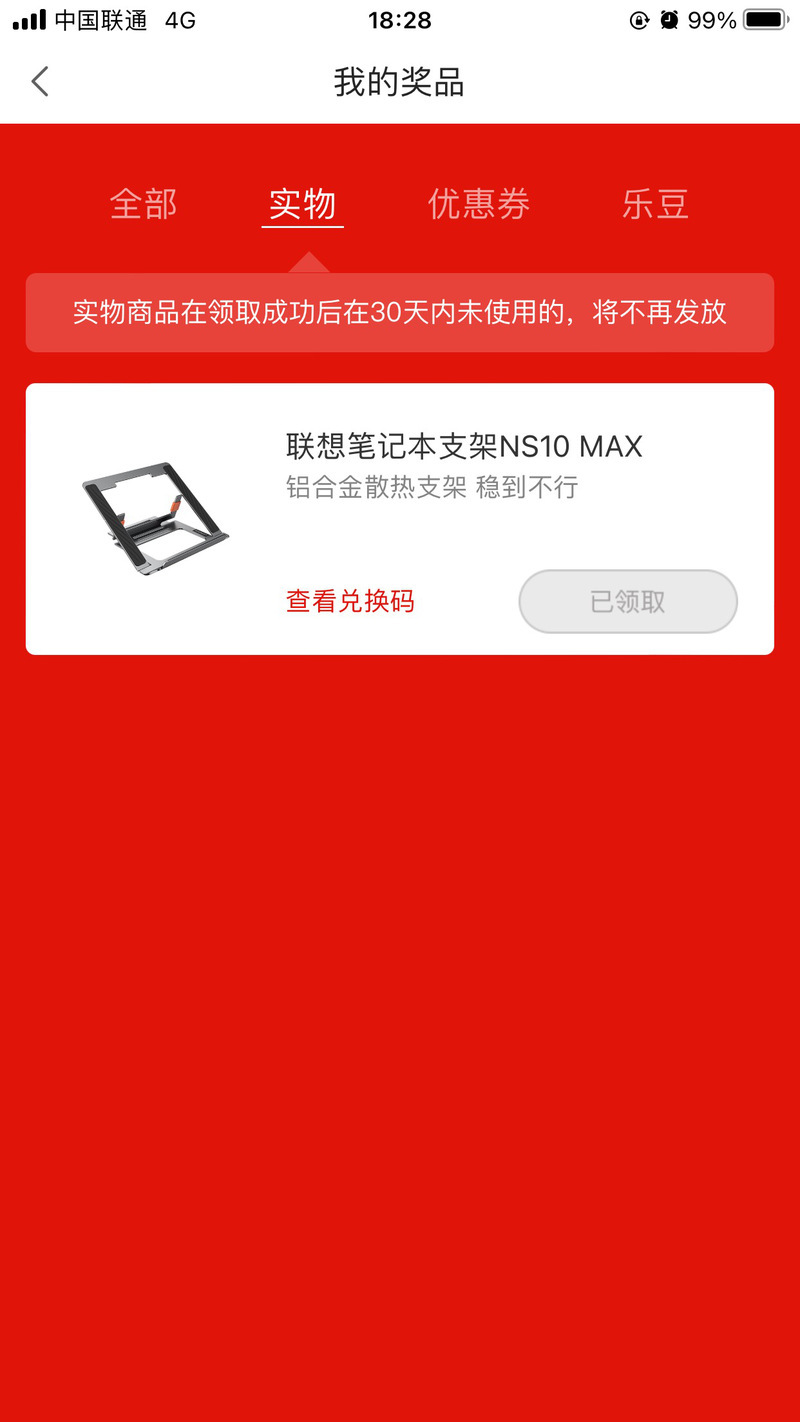Select the 实物 tab
Viewport: 800px width, 1422px height.
(302, 204)
